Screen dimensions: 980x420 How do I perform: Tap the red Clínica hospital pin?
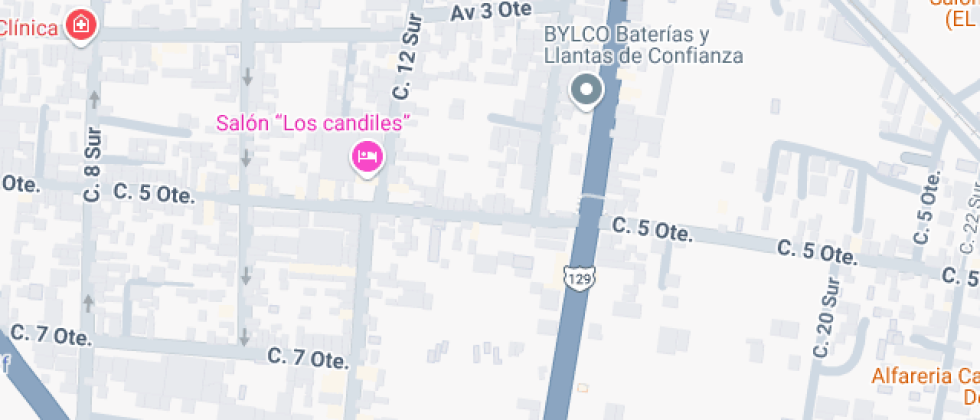coord(81,25)
